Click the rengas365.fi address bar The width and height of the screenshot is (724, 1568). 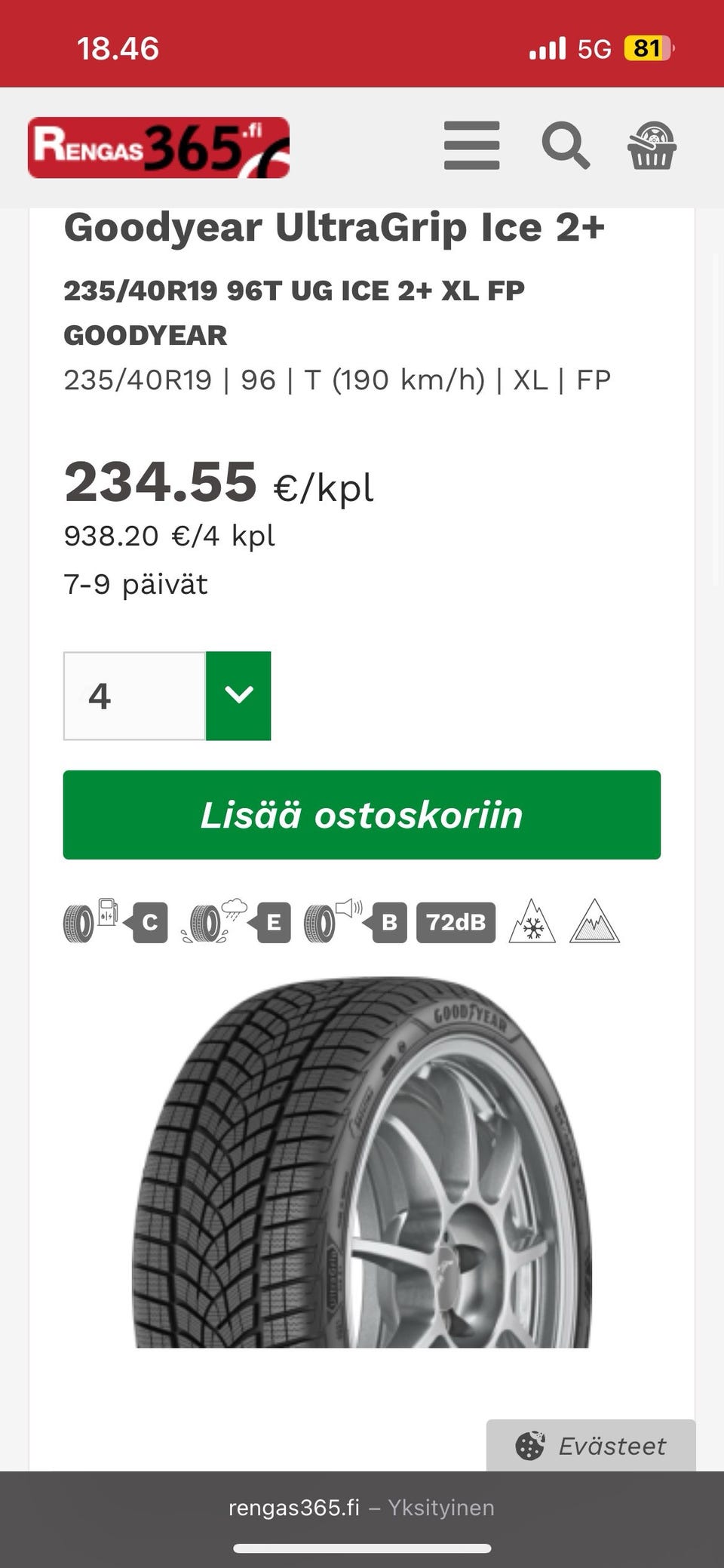click(x=362, y=1507)
